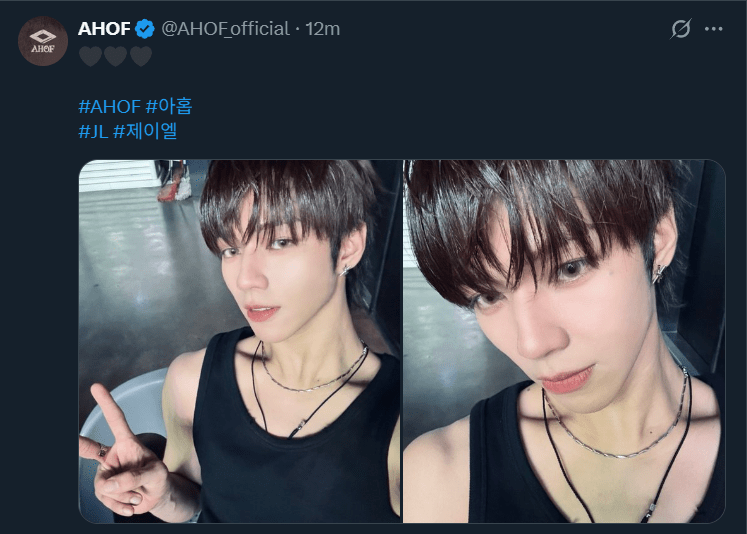Open the #제이엘 hashtag
The width and height of the screenshot is (747, 534).
coord(148,131)
